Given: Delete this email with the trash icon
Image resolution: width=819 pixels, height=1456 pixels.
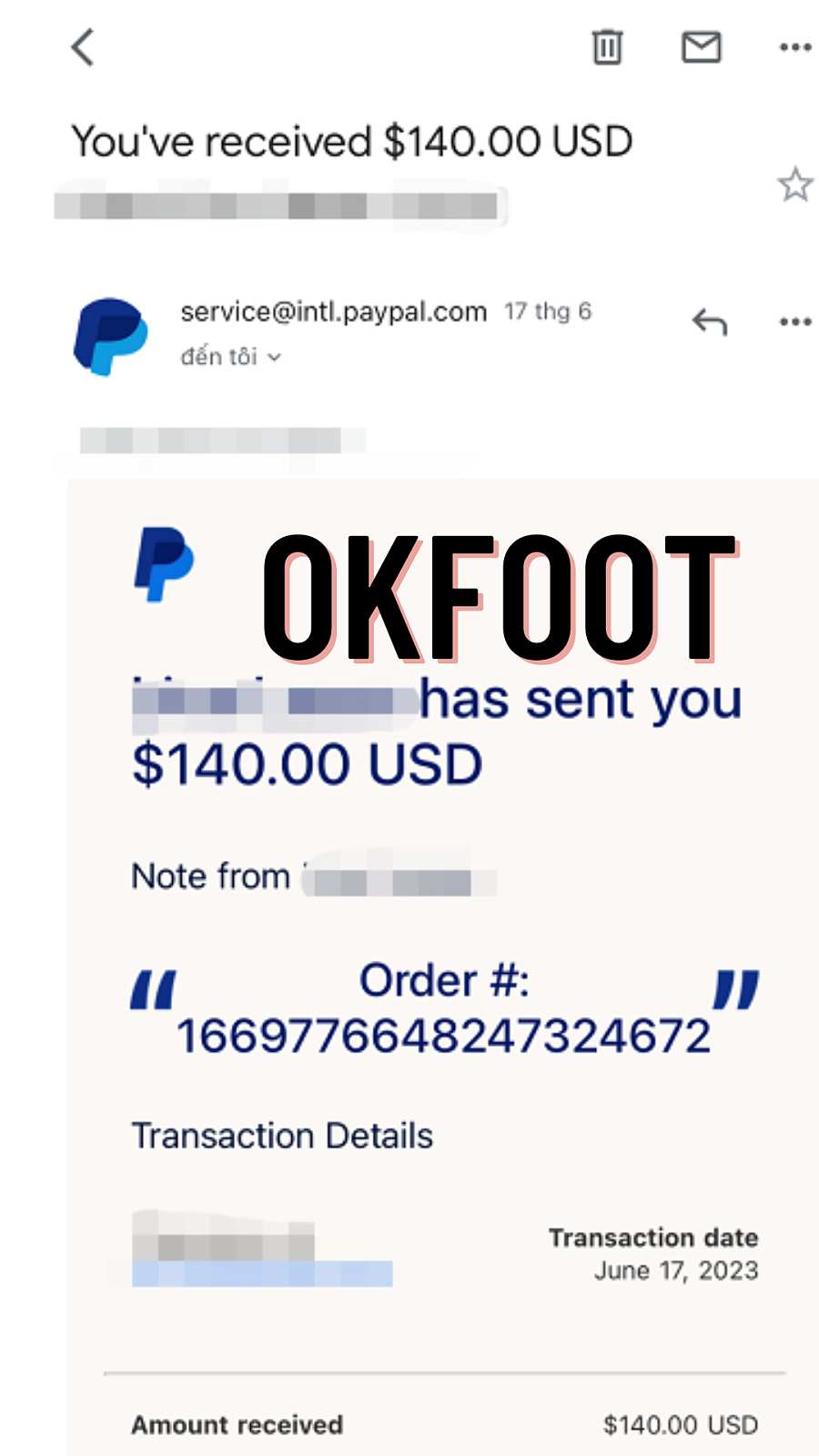Looking at the screenshot, I should (x=607, y=47).
